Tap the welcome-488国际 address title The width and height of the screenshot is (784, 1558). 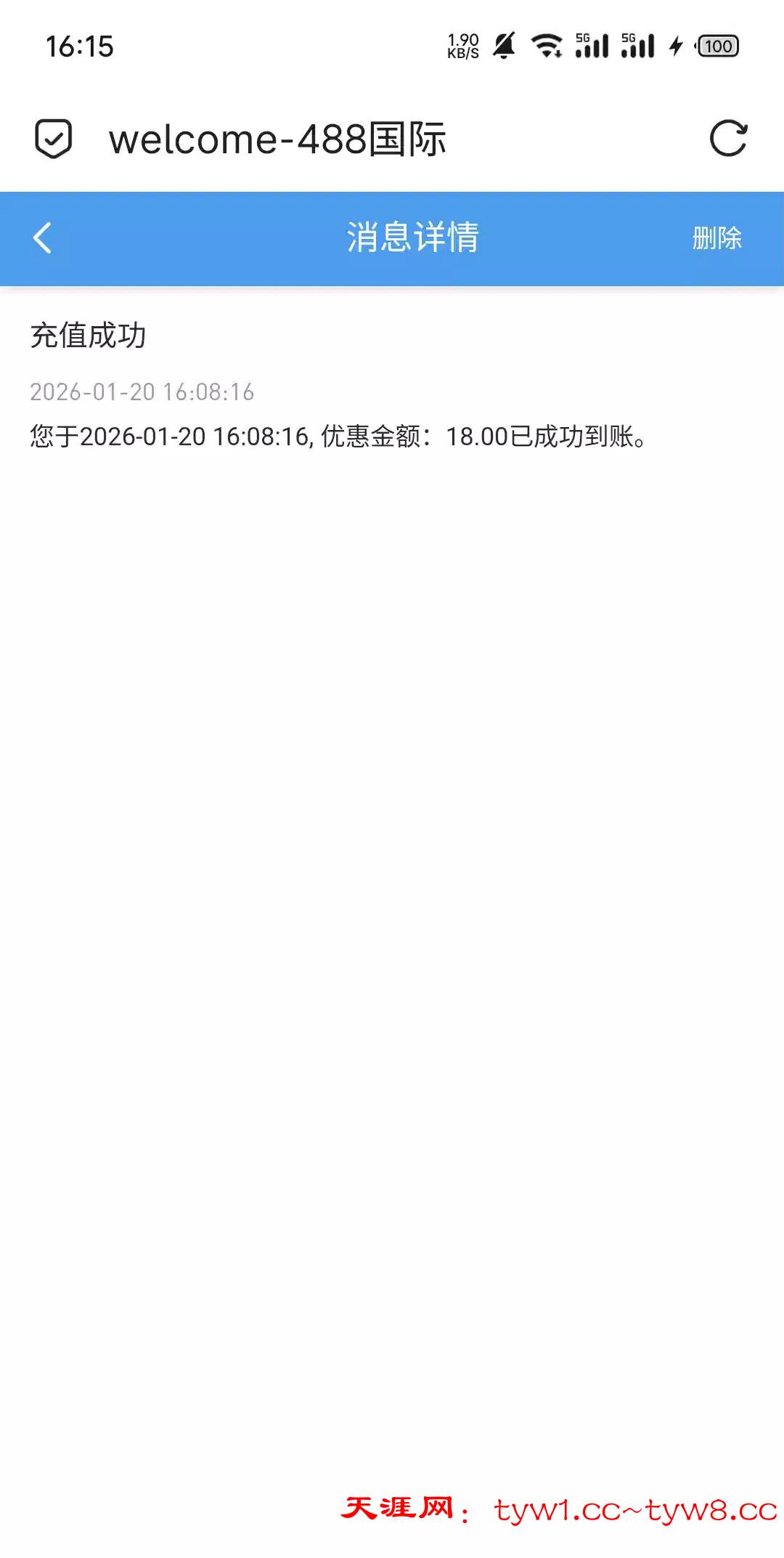(x=277, y=139)
